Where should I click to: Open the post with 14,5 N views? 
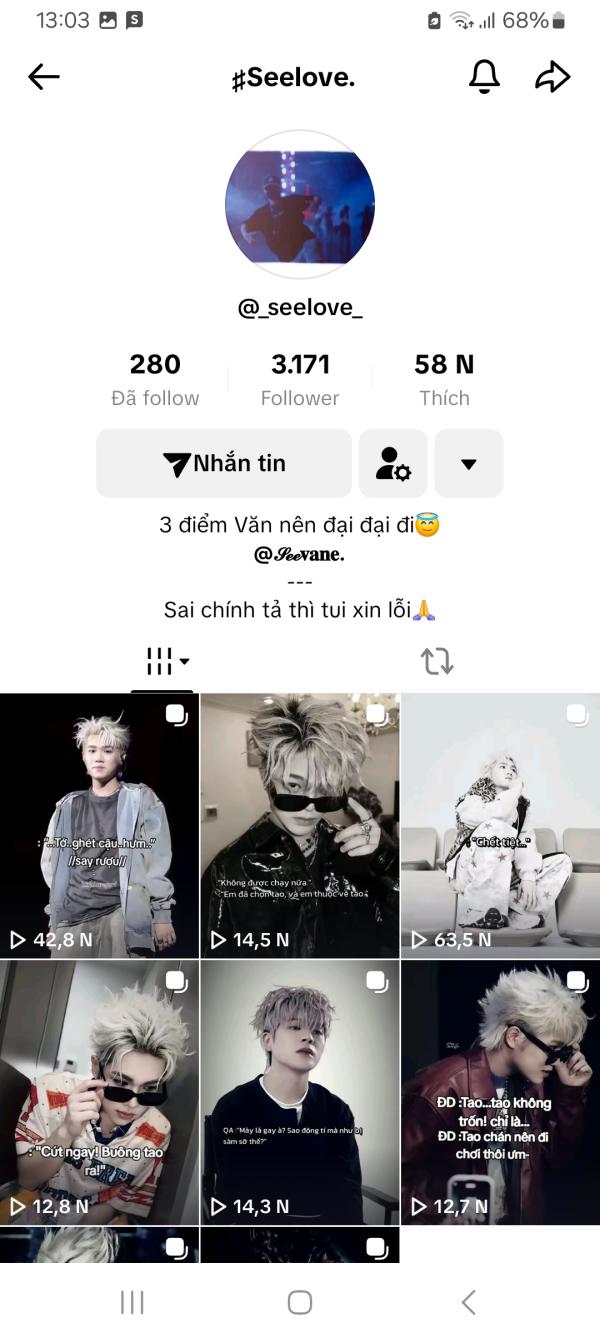tap(300, 825)
